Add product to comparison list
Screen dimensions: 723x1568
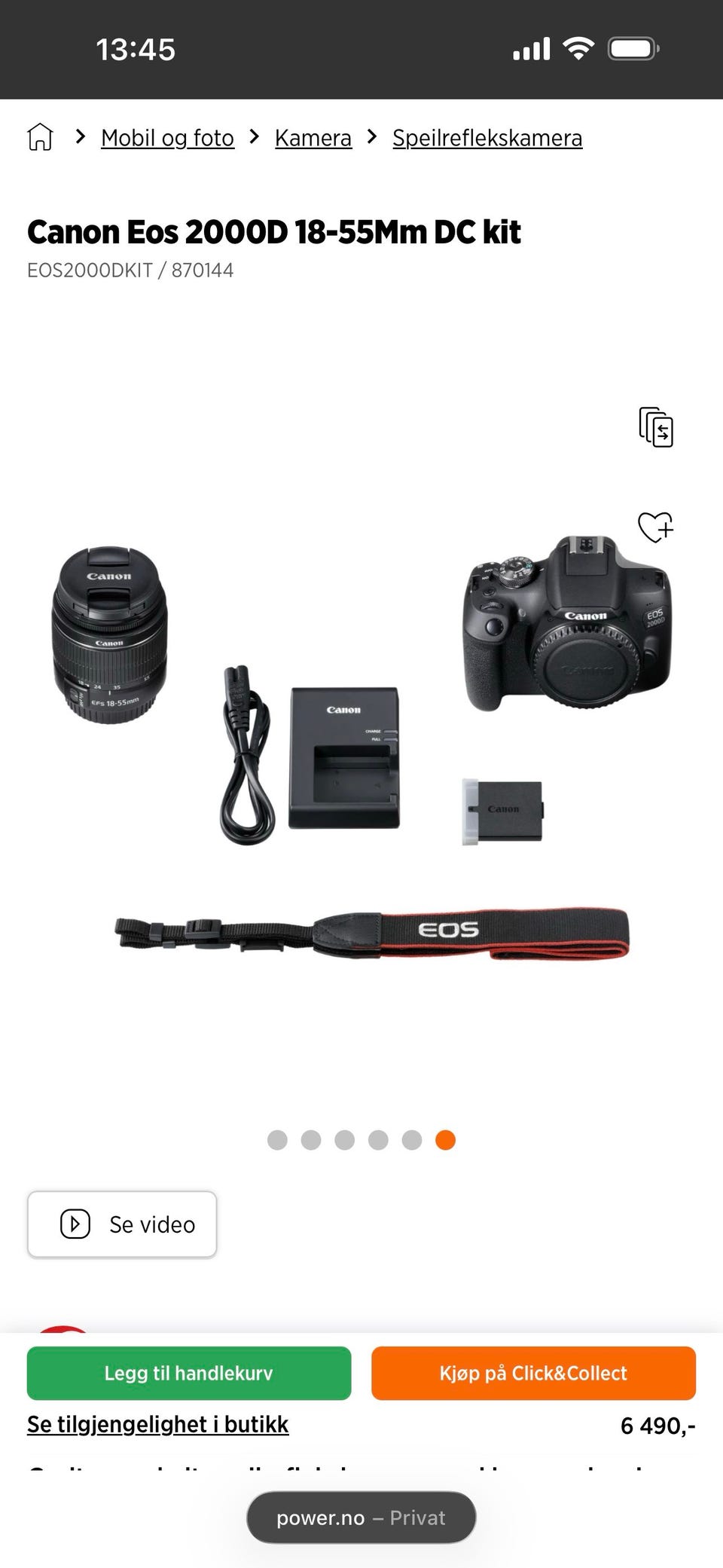[x=655, y=427]
